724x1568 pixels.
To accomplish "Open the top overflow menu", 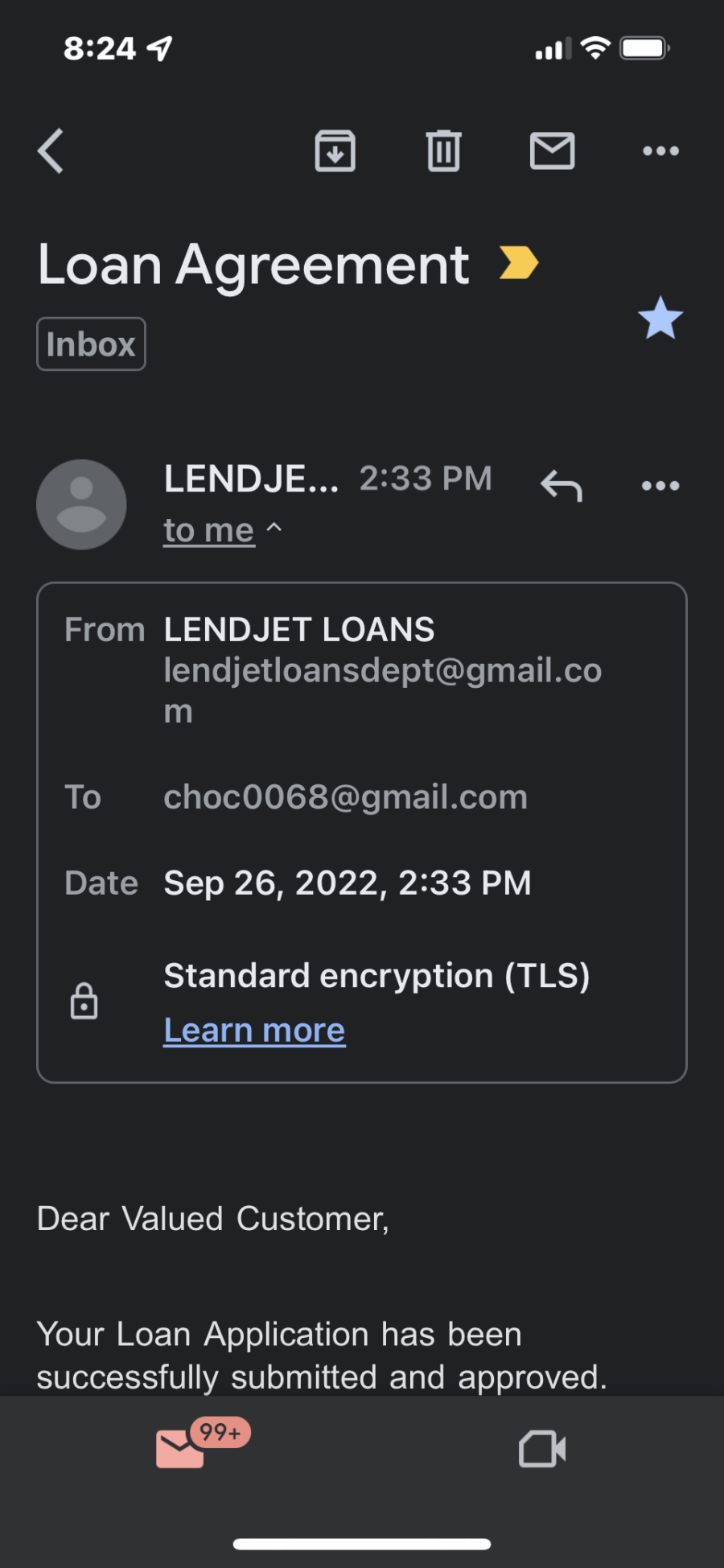I will pyautogui.click(x=660, y=150).
